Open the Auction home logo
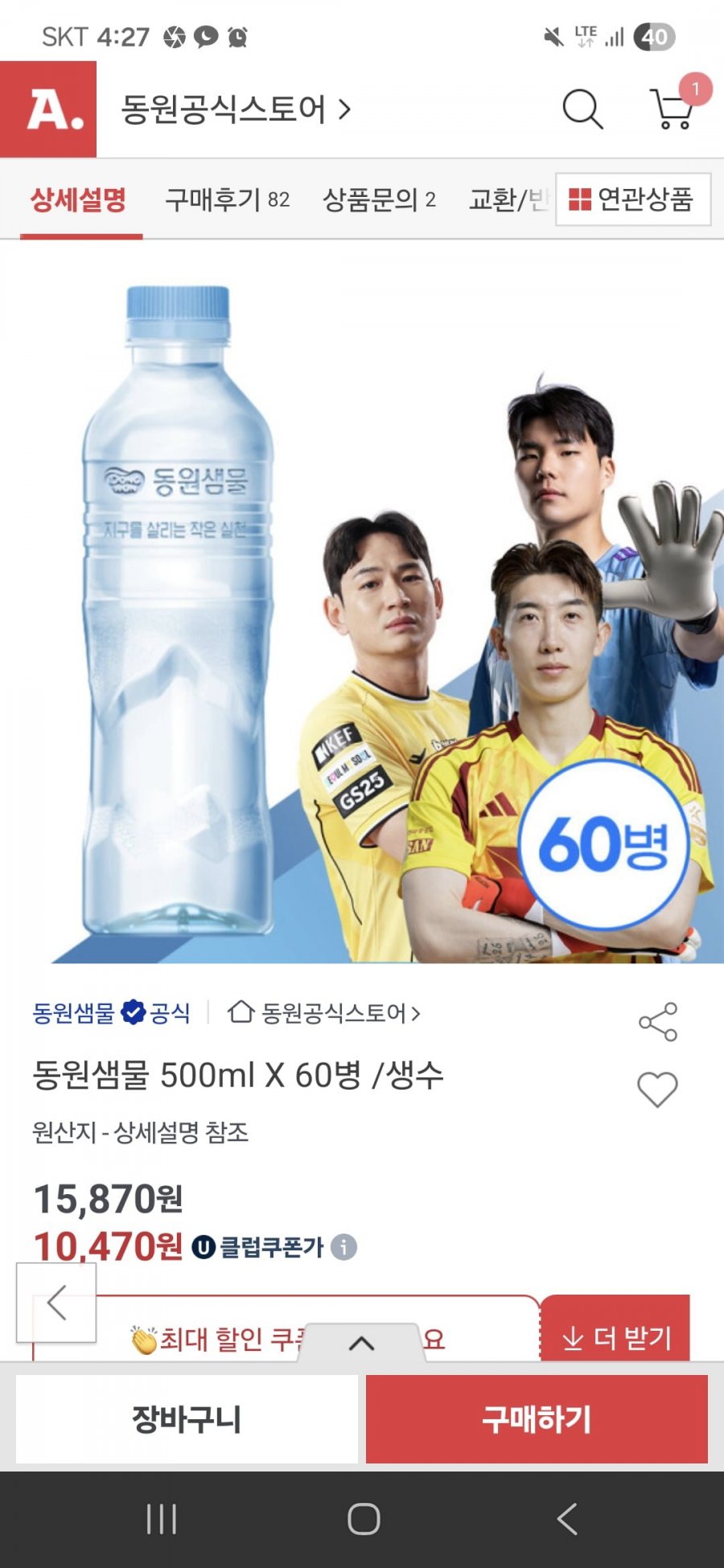This screenshot has height=1568, width=724. click(x=48, y=109)
